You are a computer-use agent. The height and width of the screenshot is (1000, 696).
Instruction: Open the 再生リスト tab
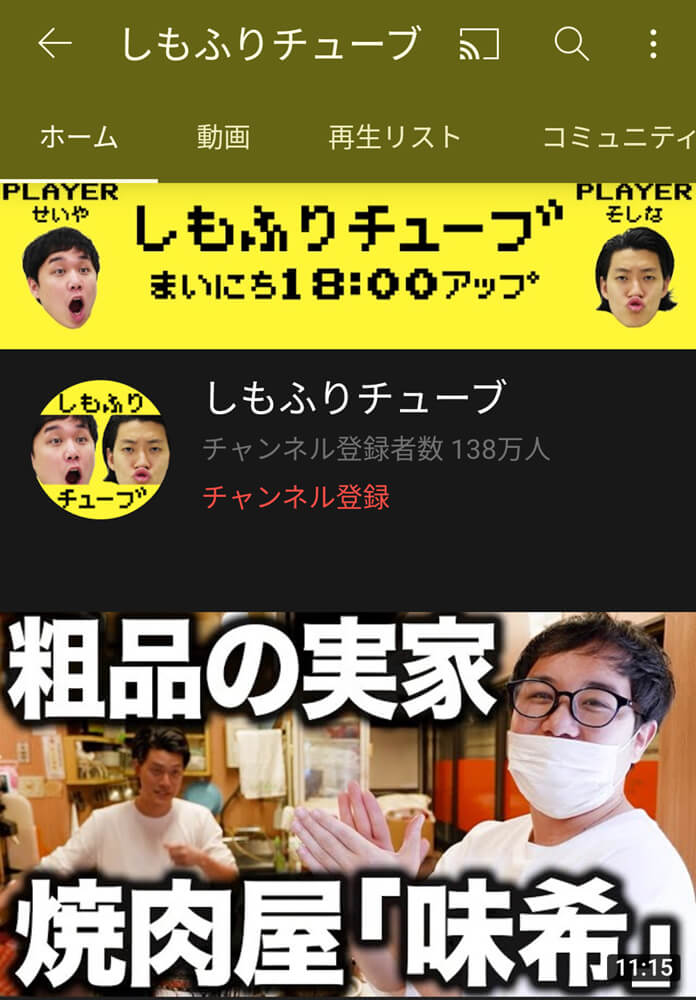(395, 138)
